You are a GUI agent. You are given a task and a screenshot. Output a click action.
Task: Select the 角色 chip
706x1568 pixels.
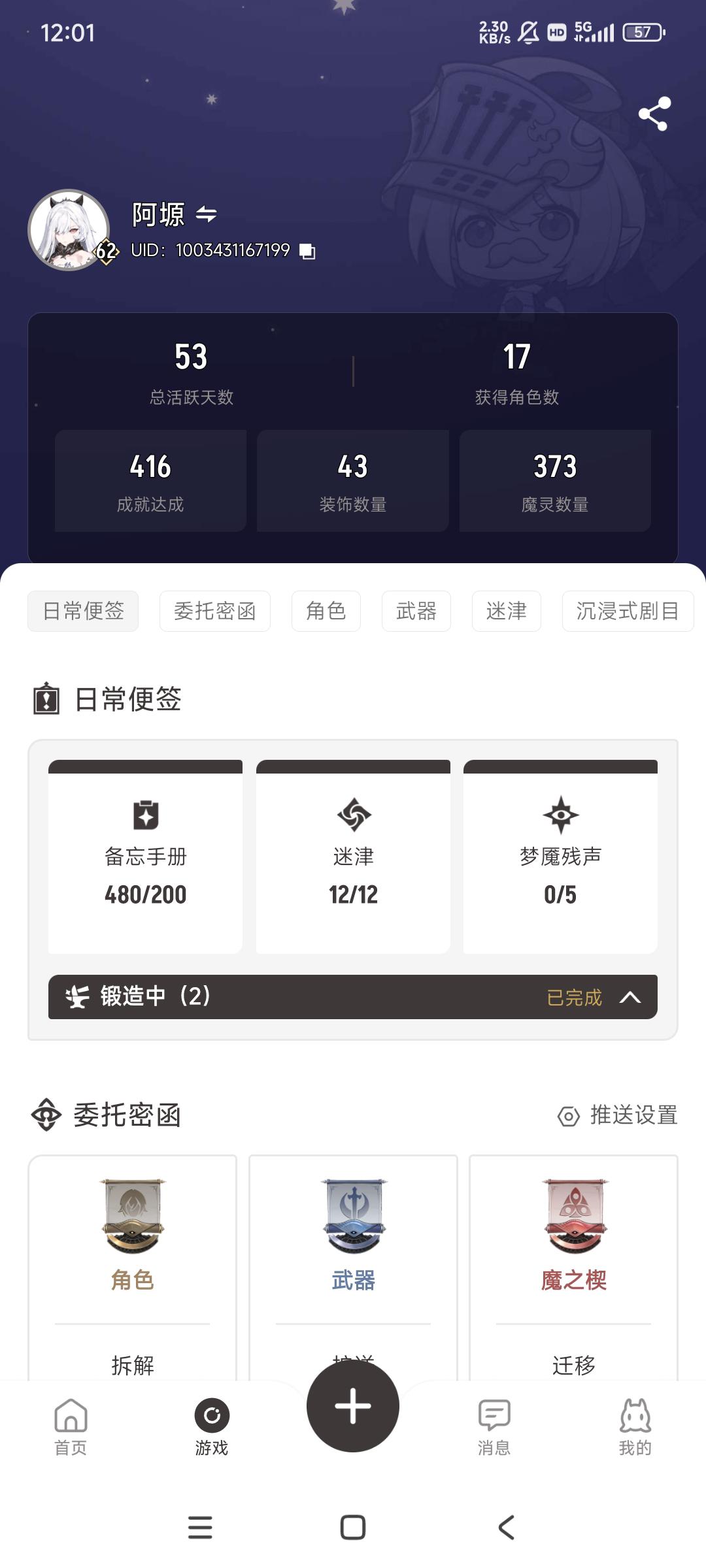(x=326, y=611)
